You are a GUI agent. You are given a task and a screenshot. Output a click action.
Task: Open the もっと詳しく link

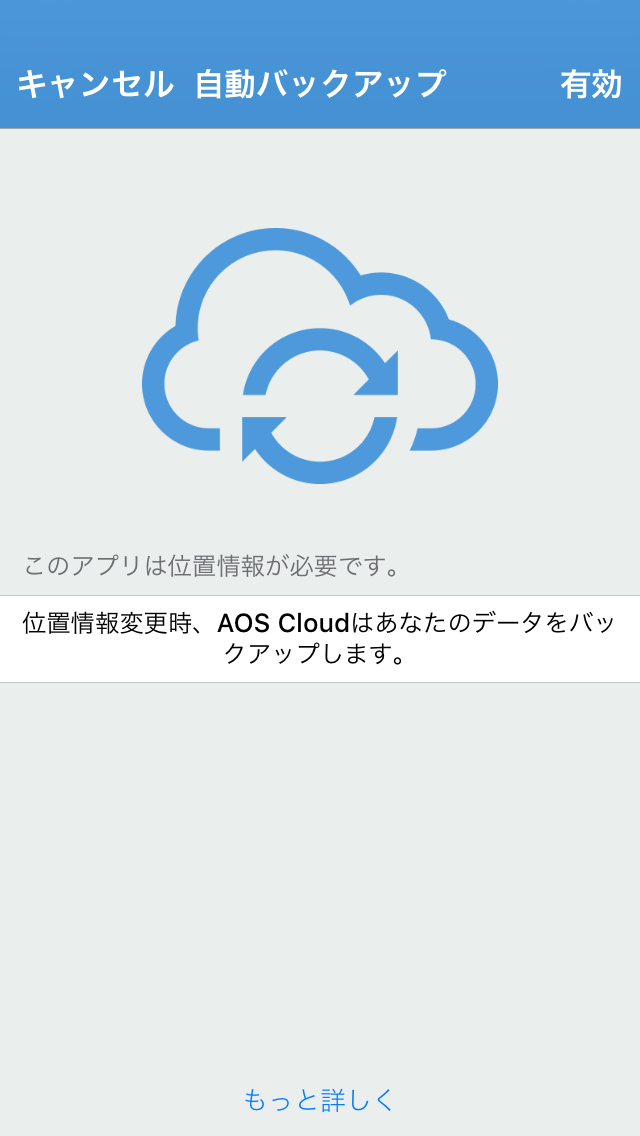[x=320, y=1099]
